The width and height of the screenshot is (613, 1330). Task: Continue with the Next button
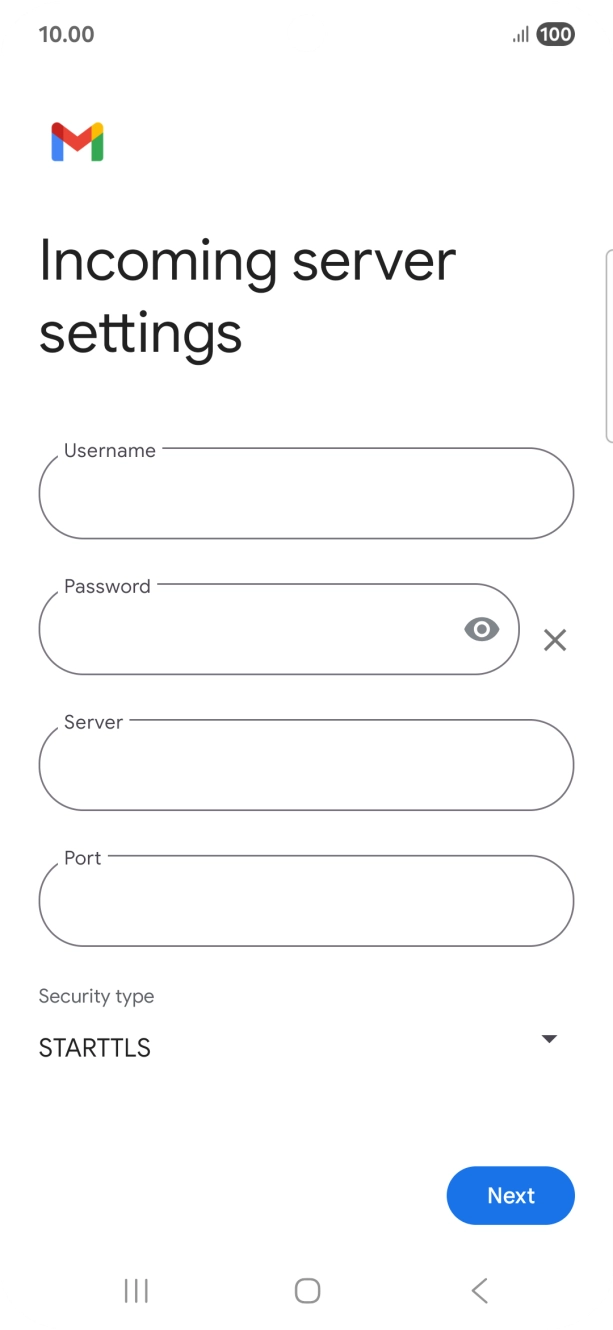(x=510, y=1195)
